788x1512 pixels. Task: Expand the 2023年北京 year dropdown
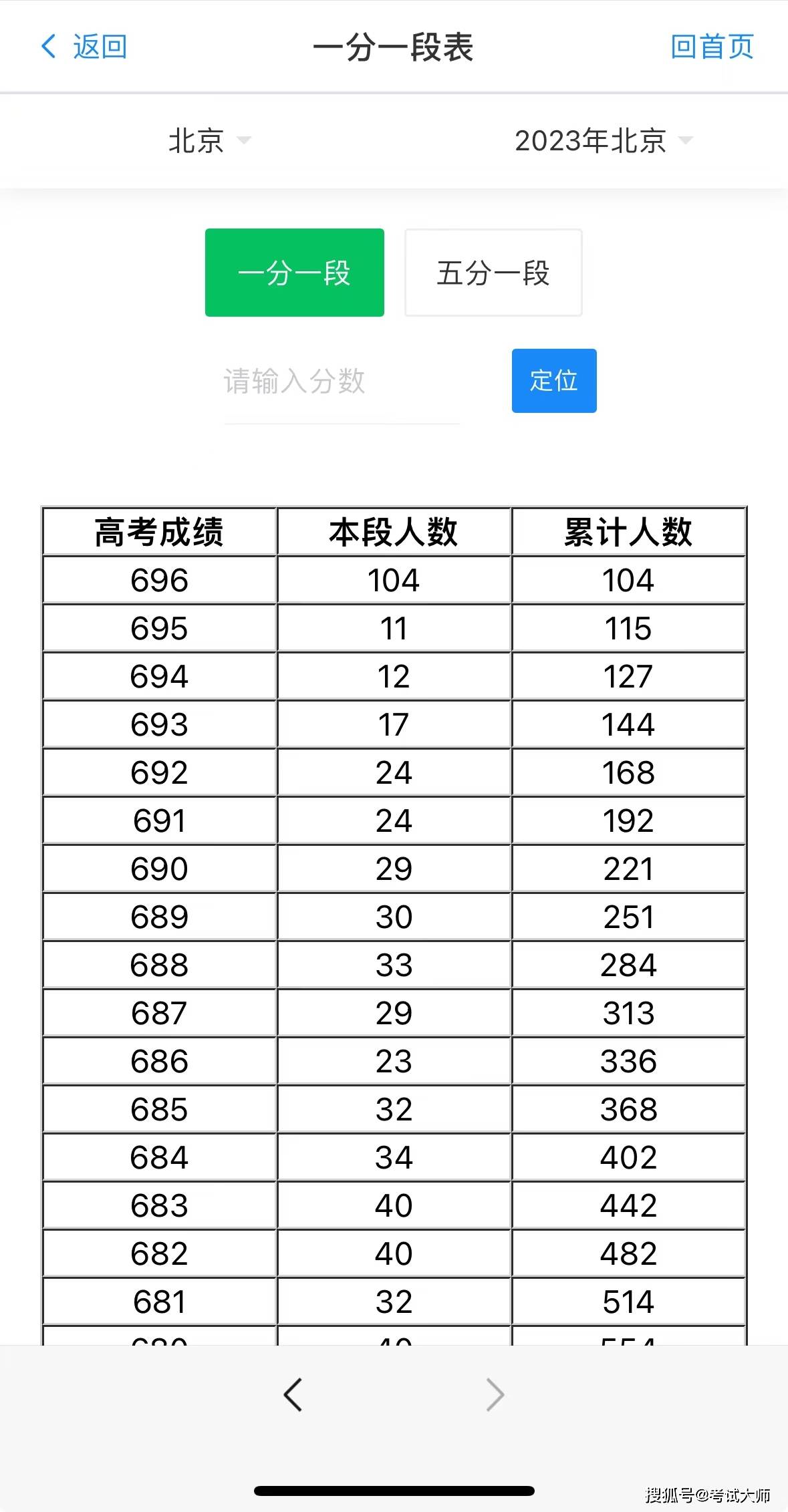[604, 141]
